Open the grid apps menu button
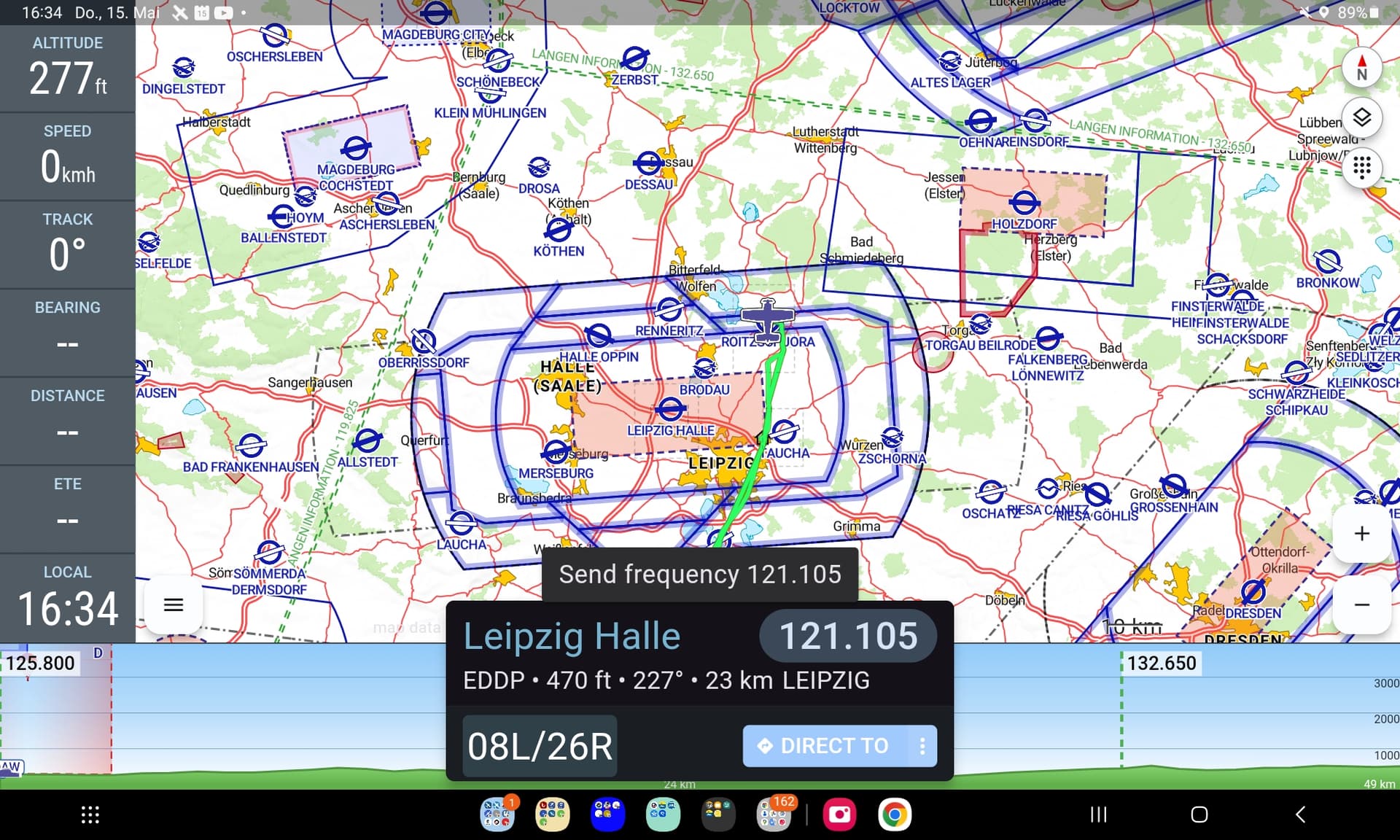This screenshot has height=840, width=1400. (x=1361, y=167)
